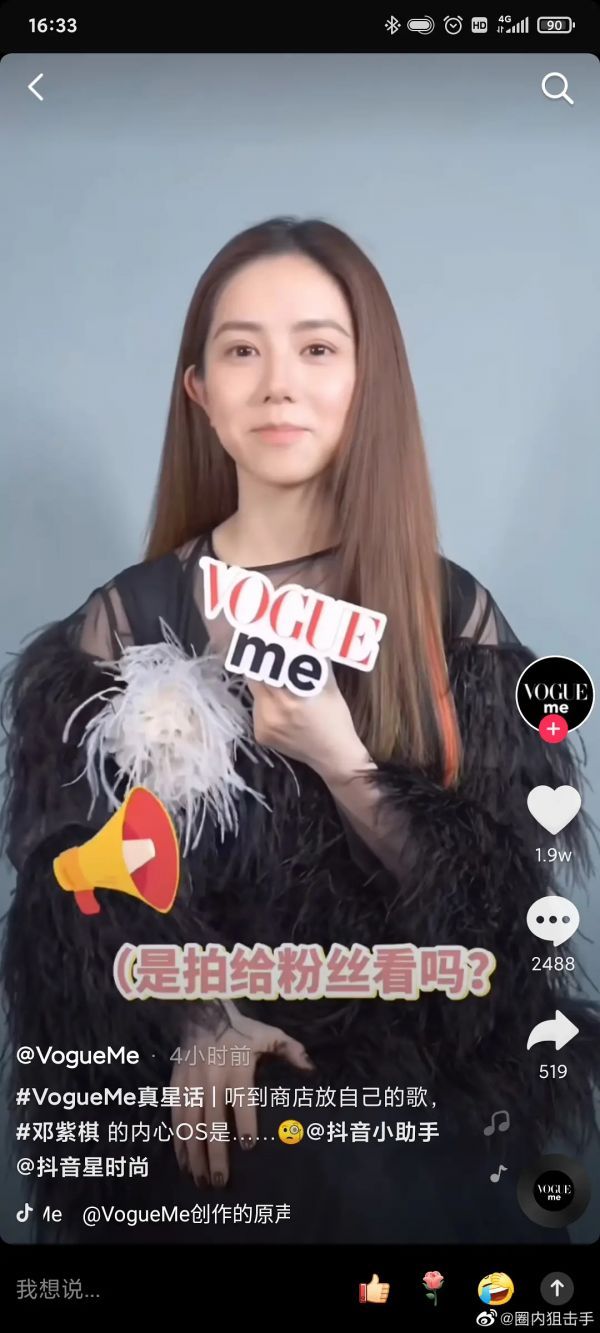Share this video with the arrow icon
Screen dimensions: 600x1333
click(x=553, y=1031)
